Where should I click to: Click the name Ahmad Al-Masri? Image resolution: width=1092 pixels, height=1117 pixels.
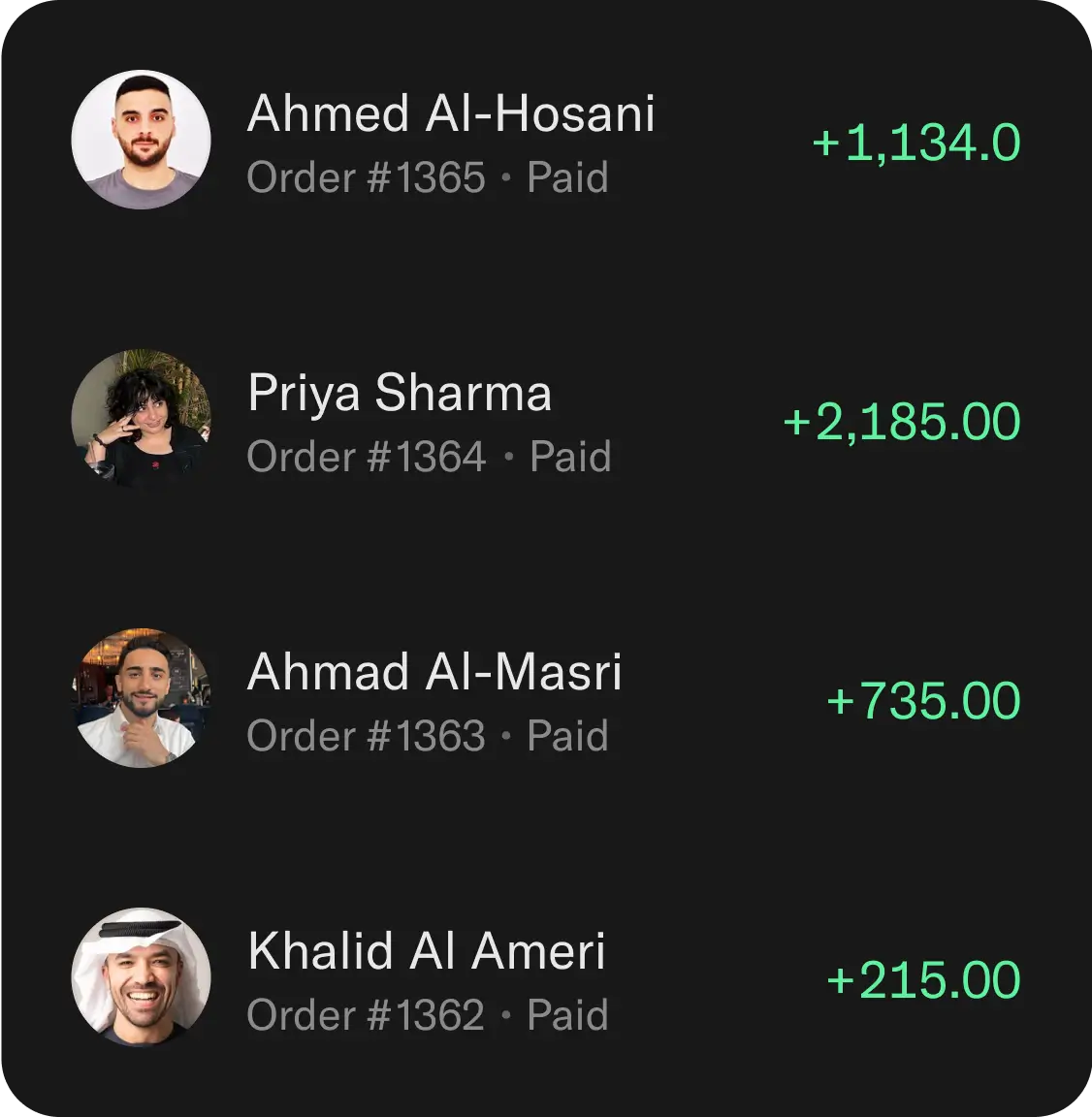436,671
